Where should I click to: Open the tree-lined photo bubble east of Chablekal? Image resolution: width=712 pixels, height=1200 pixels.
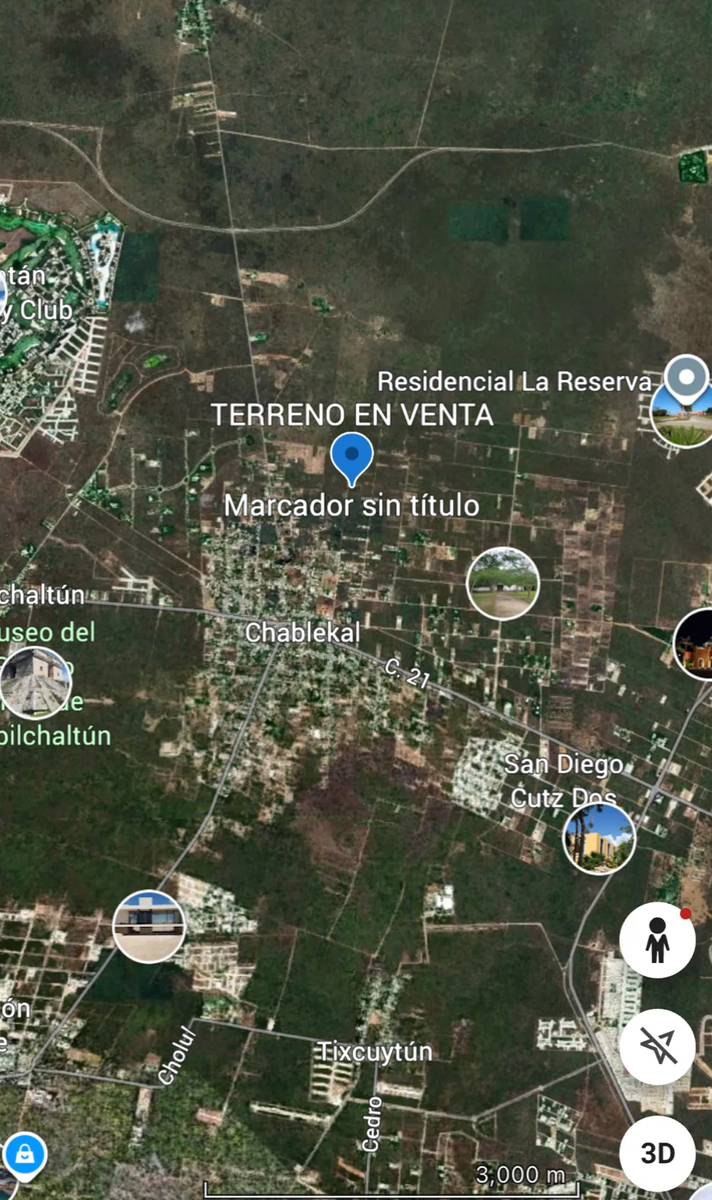pyautogui.click(x=503, y=583)
